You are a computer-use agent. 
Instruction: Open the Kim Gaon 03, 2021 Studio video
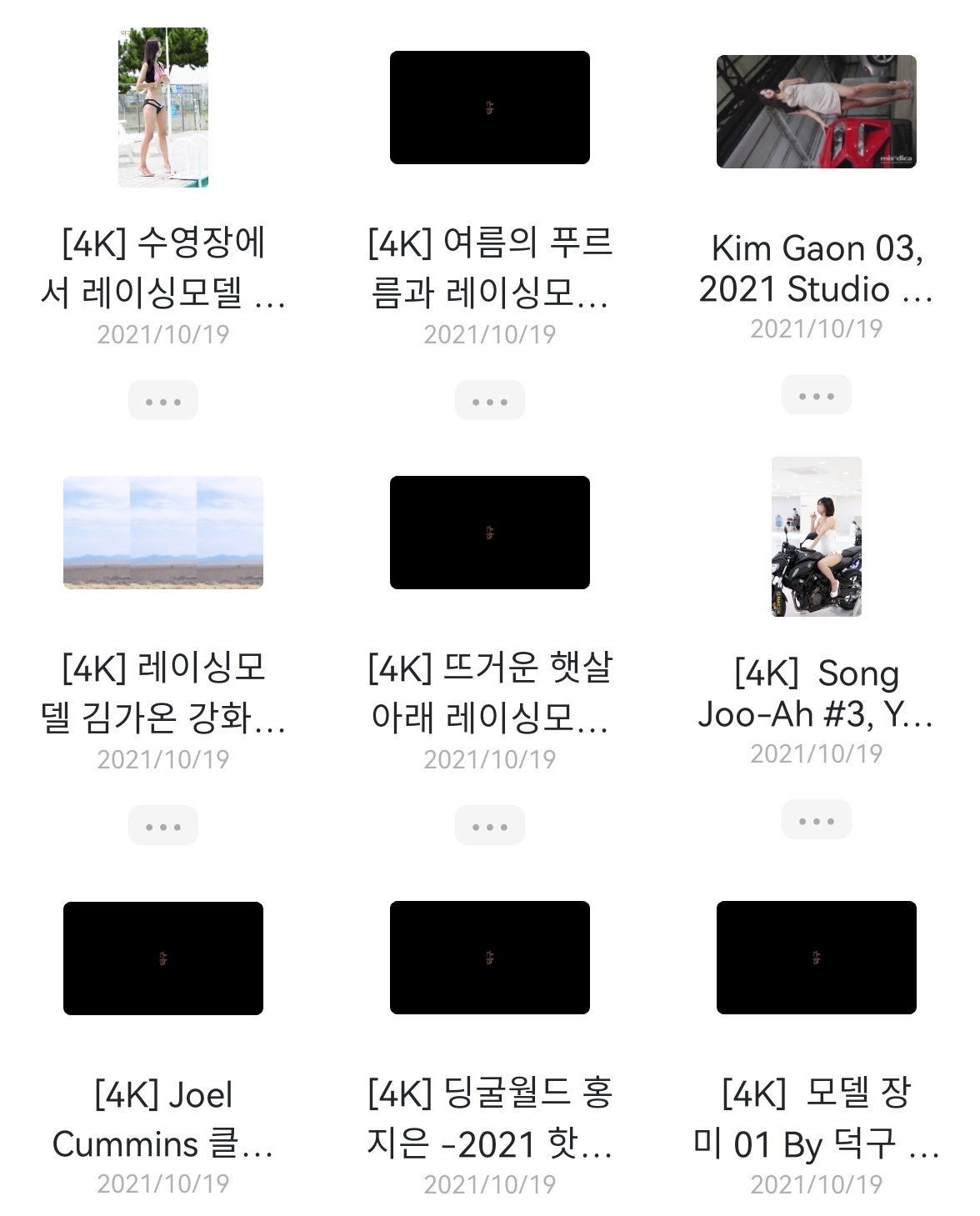click(817, 112)
